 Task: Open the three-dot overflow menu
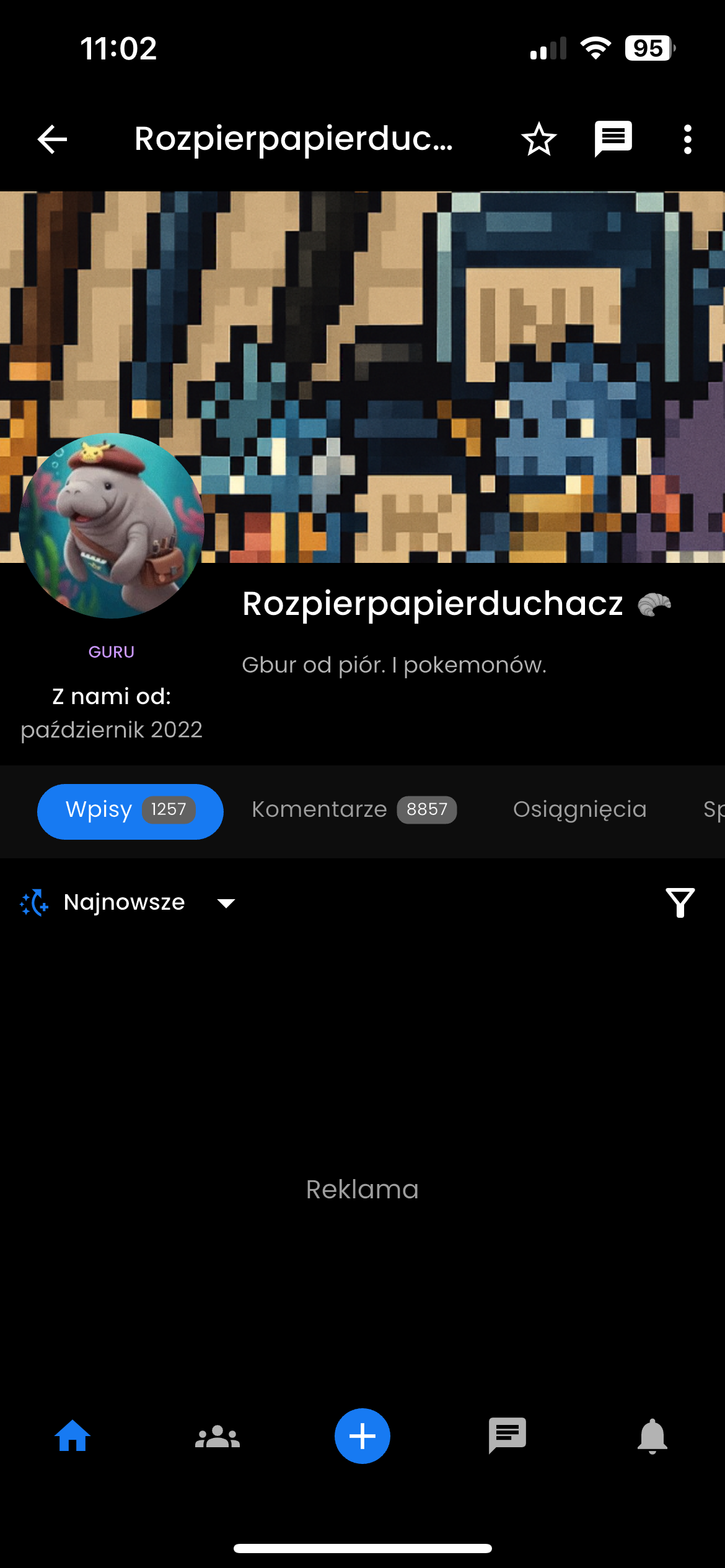pos(687,139)
